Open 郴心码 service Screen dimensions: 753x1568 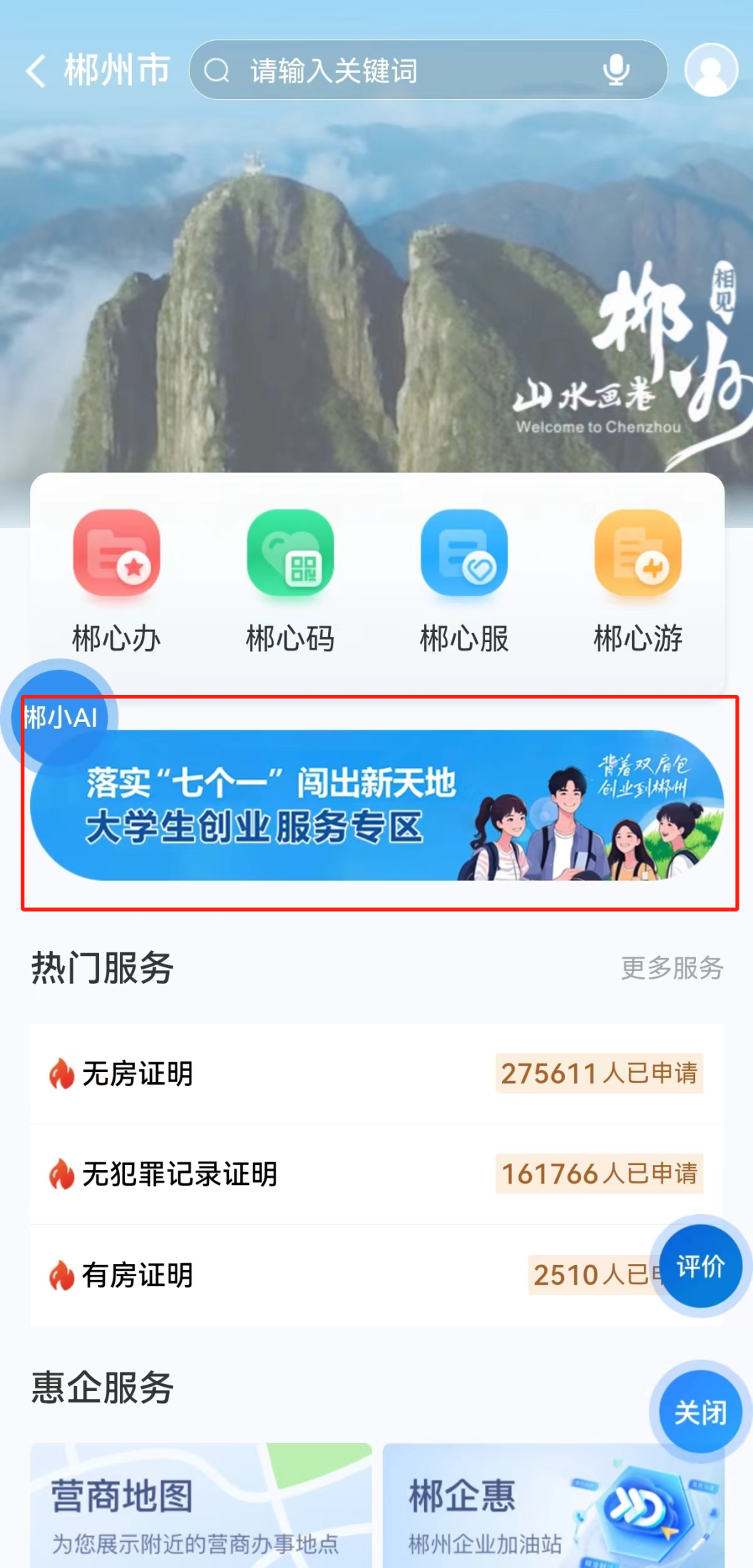pos(290,579)
